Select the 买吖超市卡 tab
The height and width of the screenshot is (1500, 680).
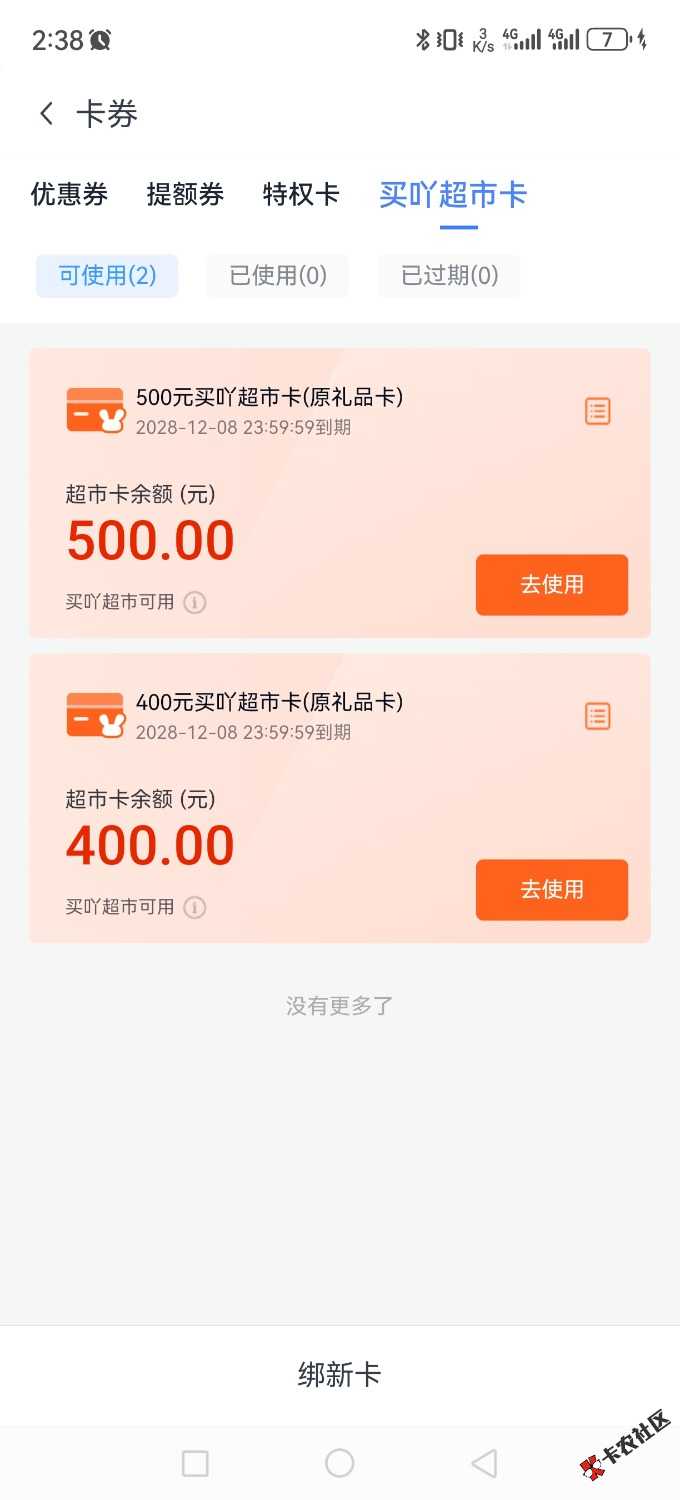[x=453, y=194]
